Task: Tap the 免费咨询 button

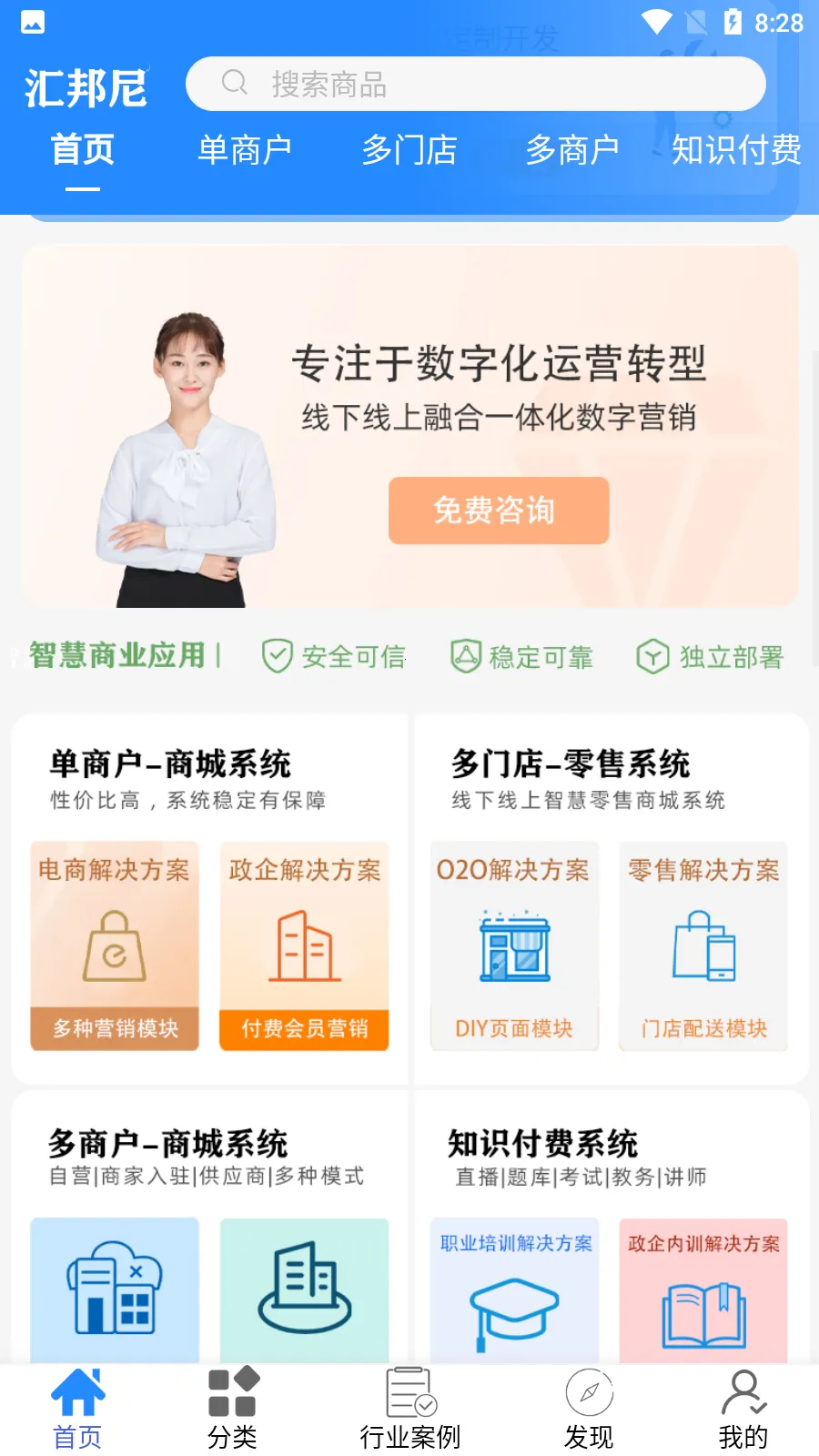Action: (x=498, y=511)
